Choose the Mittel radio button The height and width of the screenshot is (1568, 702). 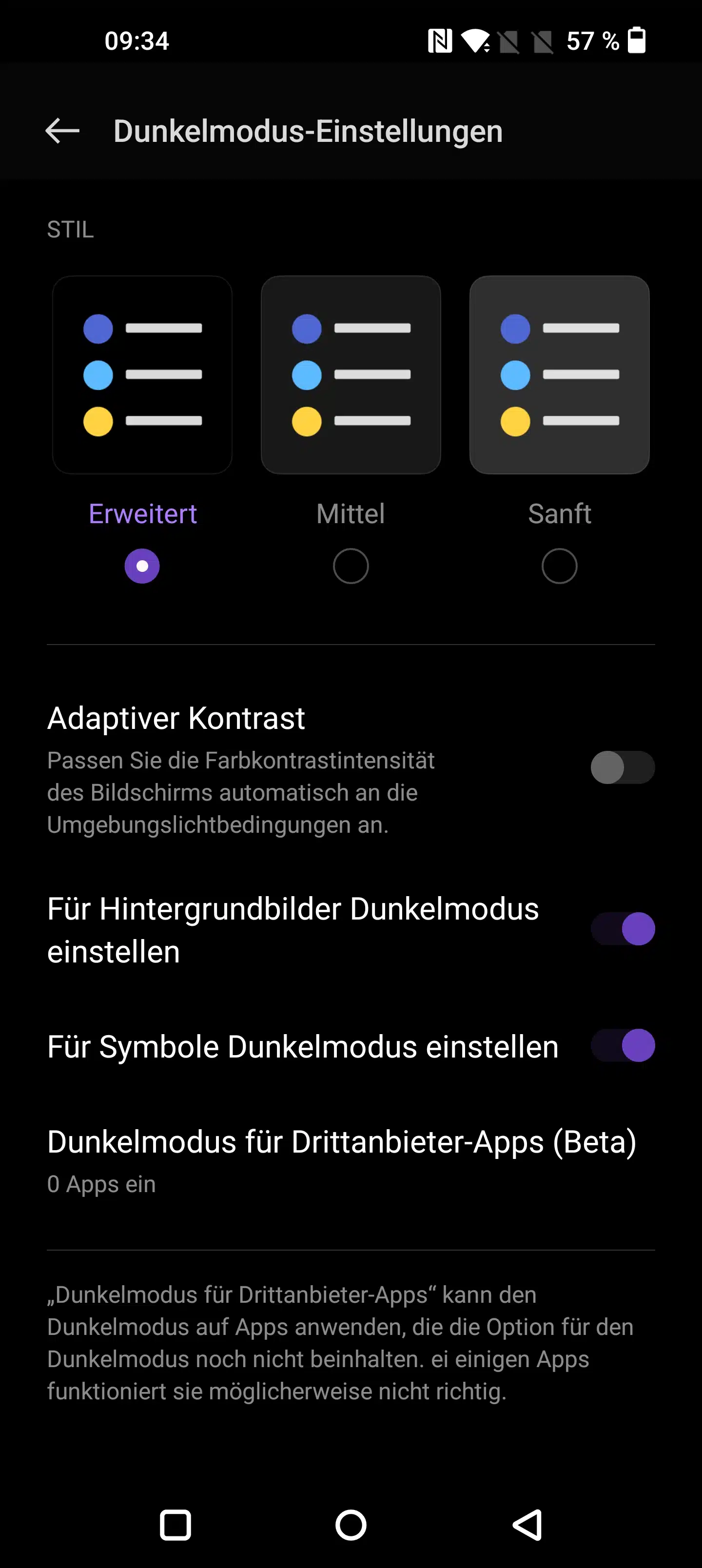coord(351,566)
